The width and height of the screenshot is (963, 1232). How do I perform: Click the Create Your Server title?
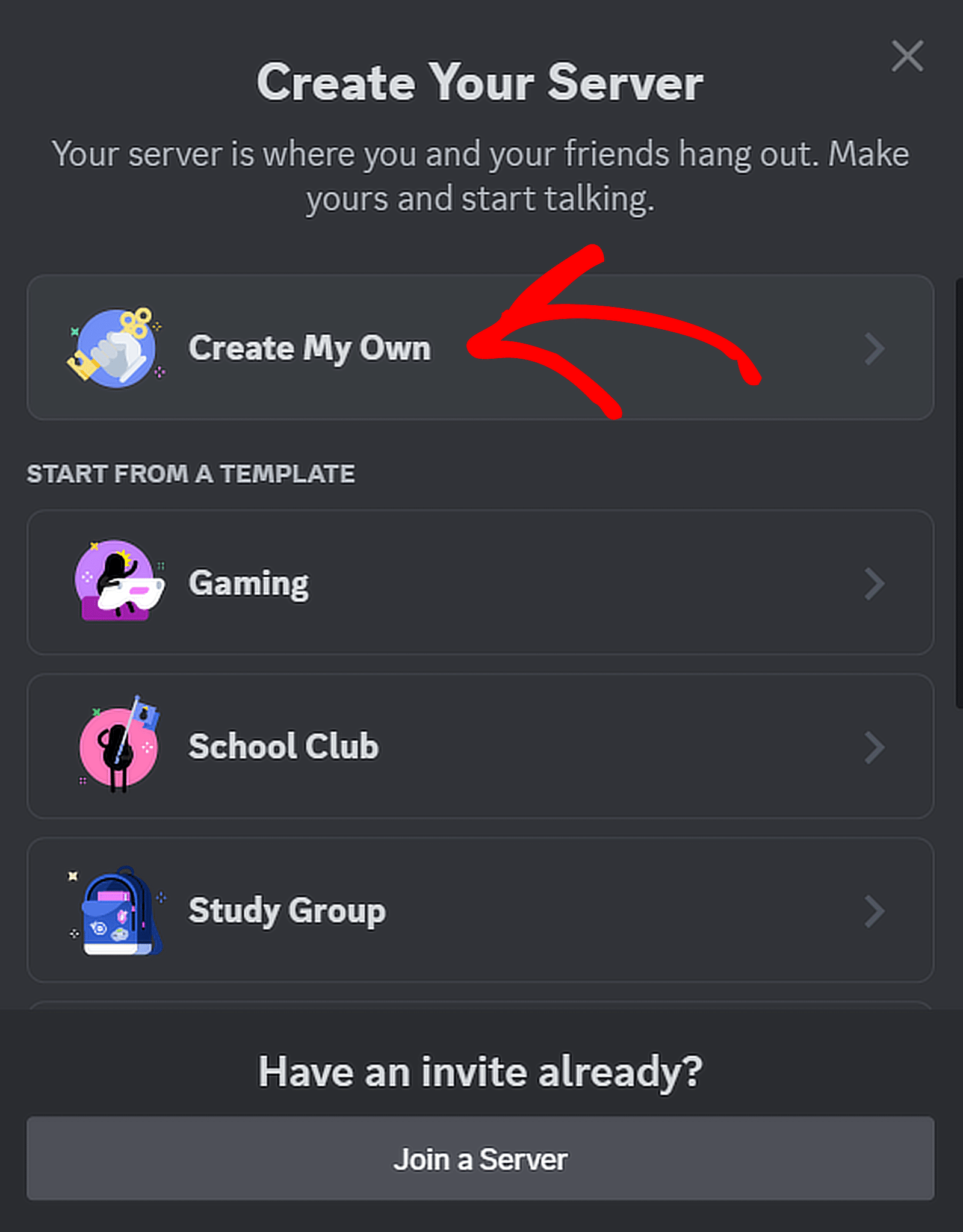coord(481,82)
